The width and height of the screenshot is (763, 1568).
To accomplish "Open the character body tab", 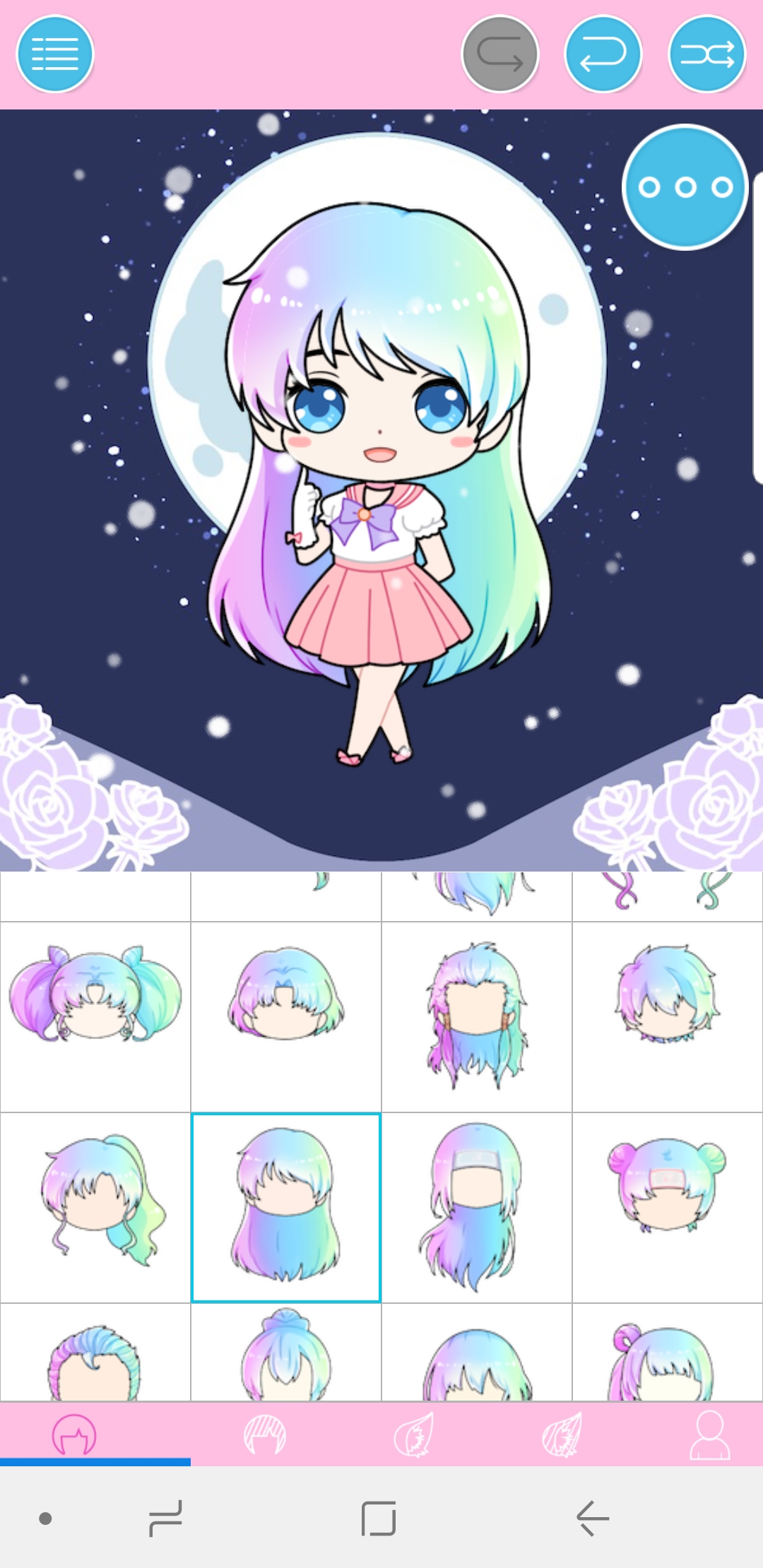I will (x=709, y=1435).
